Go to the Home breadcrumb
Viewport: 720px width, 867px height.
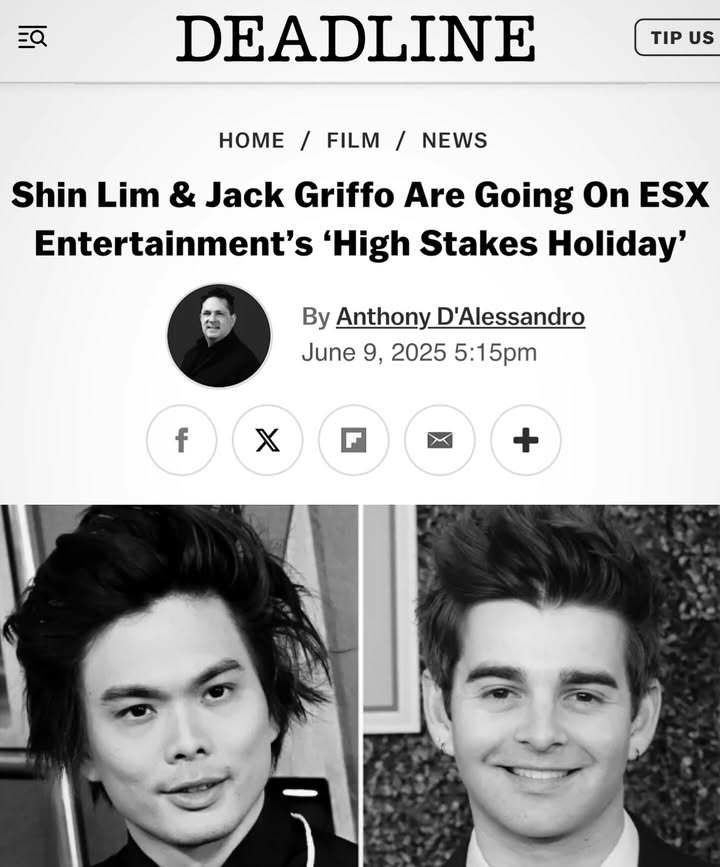tap(252, 141)
